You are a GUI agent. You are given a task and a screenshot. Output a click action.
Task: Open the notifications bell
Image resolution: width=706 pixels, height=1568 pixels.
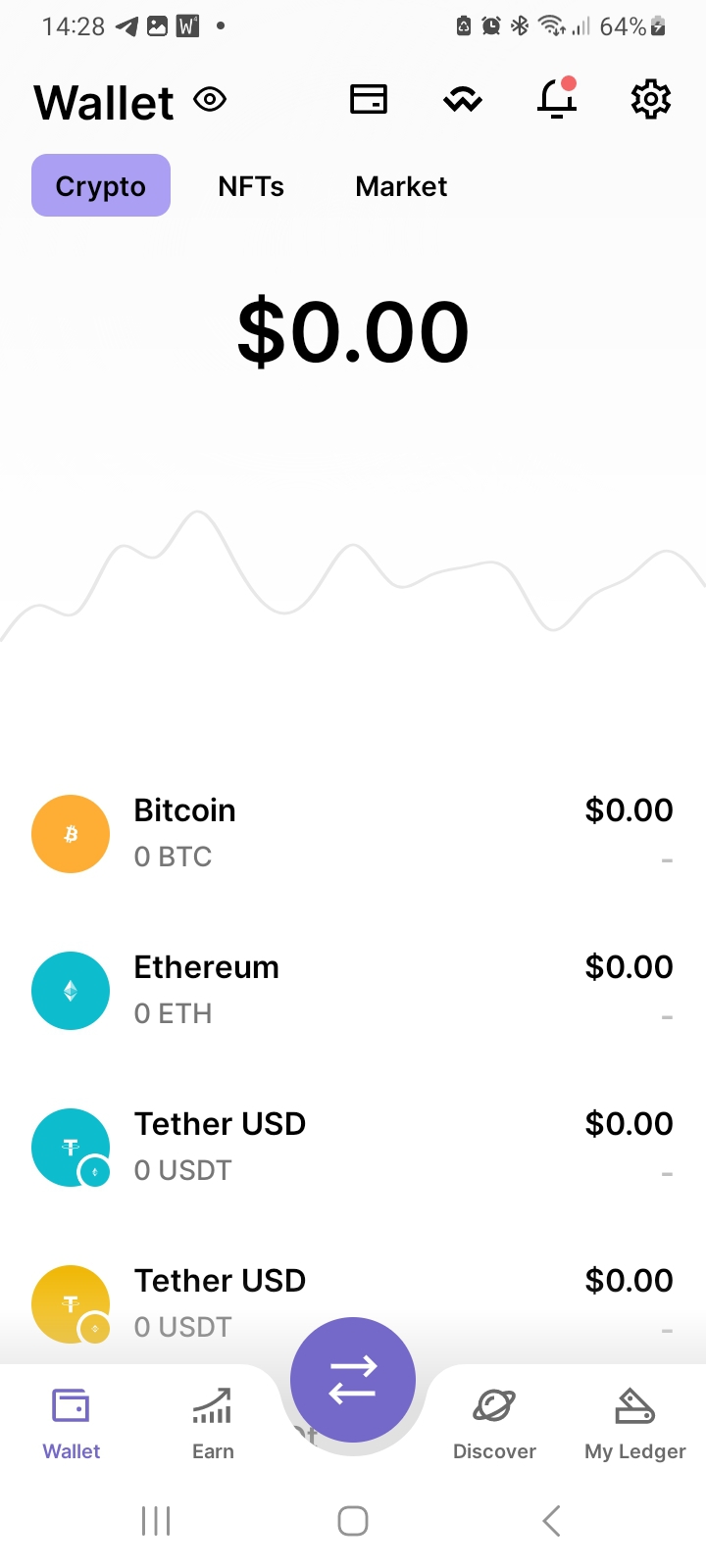tap(556, 99)
